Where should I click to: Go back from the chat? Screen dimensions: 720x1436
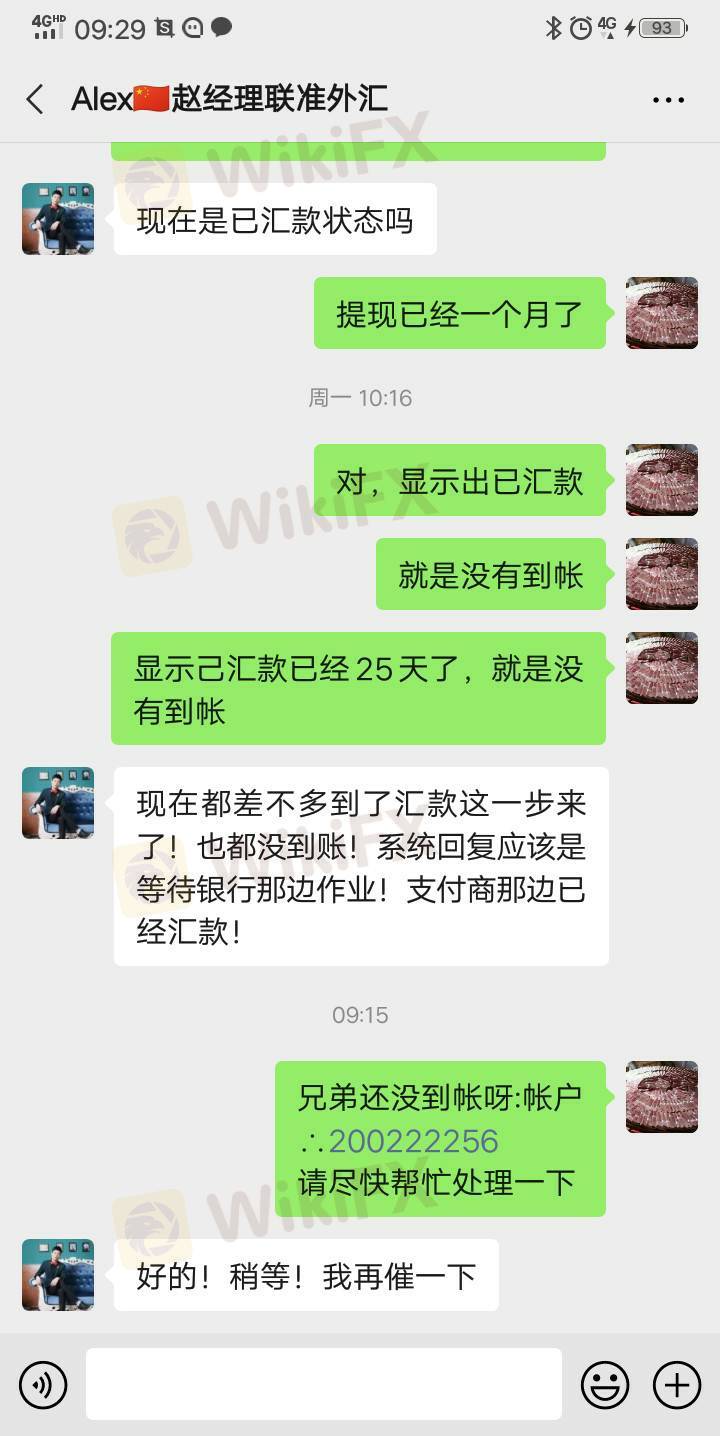click(35, 99)
